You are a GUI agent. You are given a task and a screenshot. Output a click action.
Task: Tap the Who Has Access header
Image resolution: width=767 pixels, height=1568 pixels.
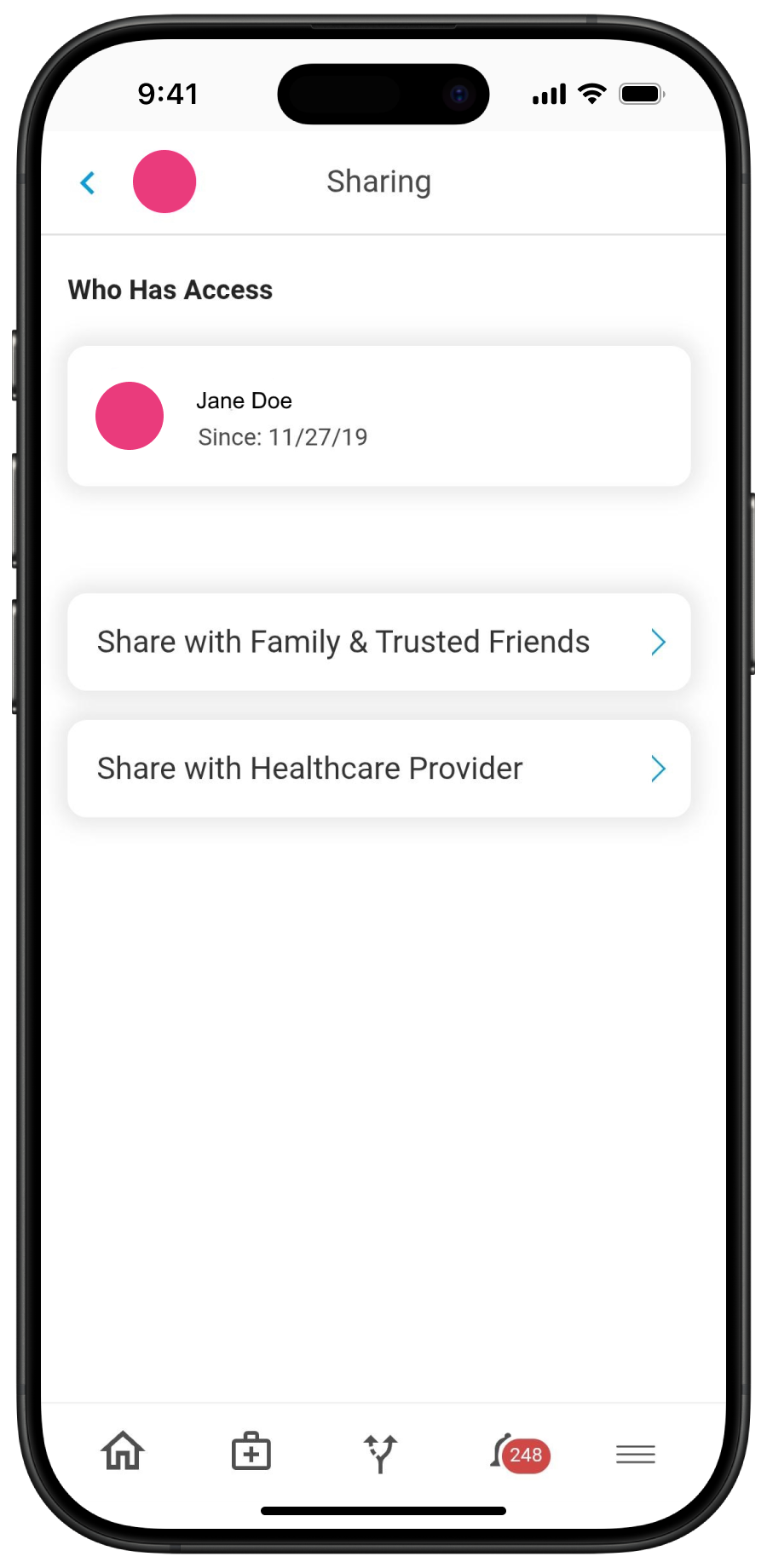click(170, 290)
